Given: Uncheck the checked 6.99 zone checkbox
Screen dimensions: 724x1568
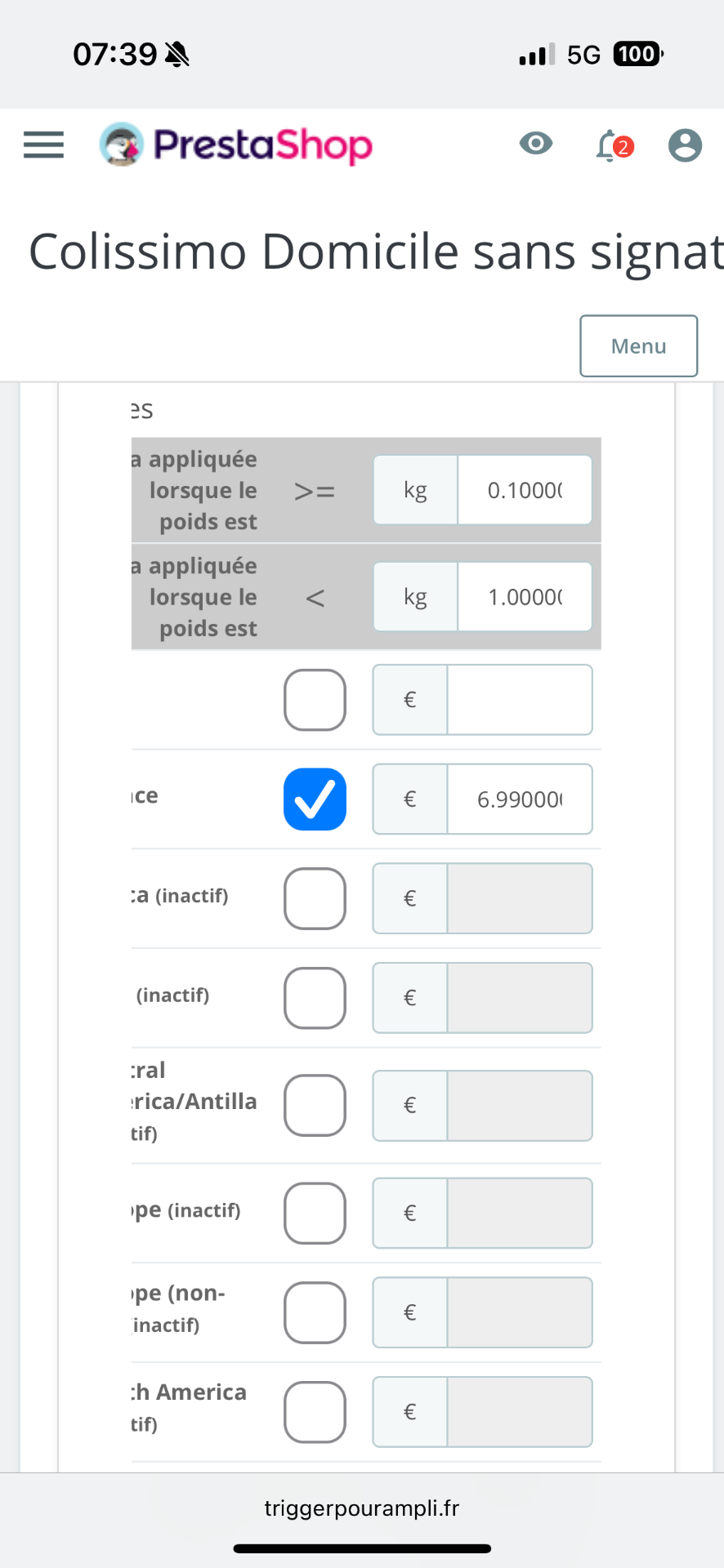Looking at the screenshot, I should point(315,800).
